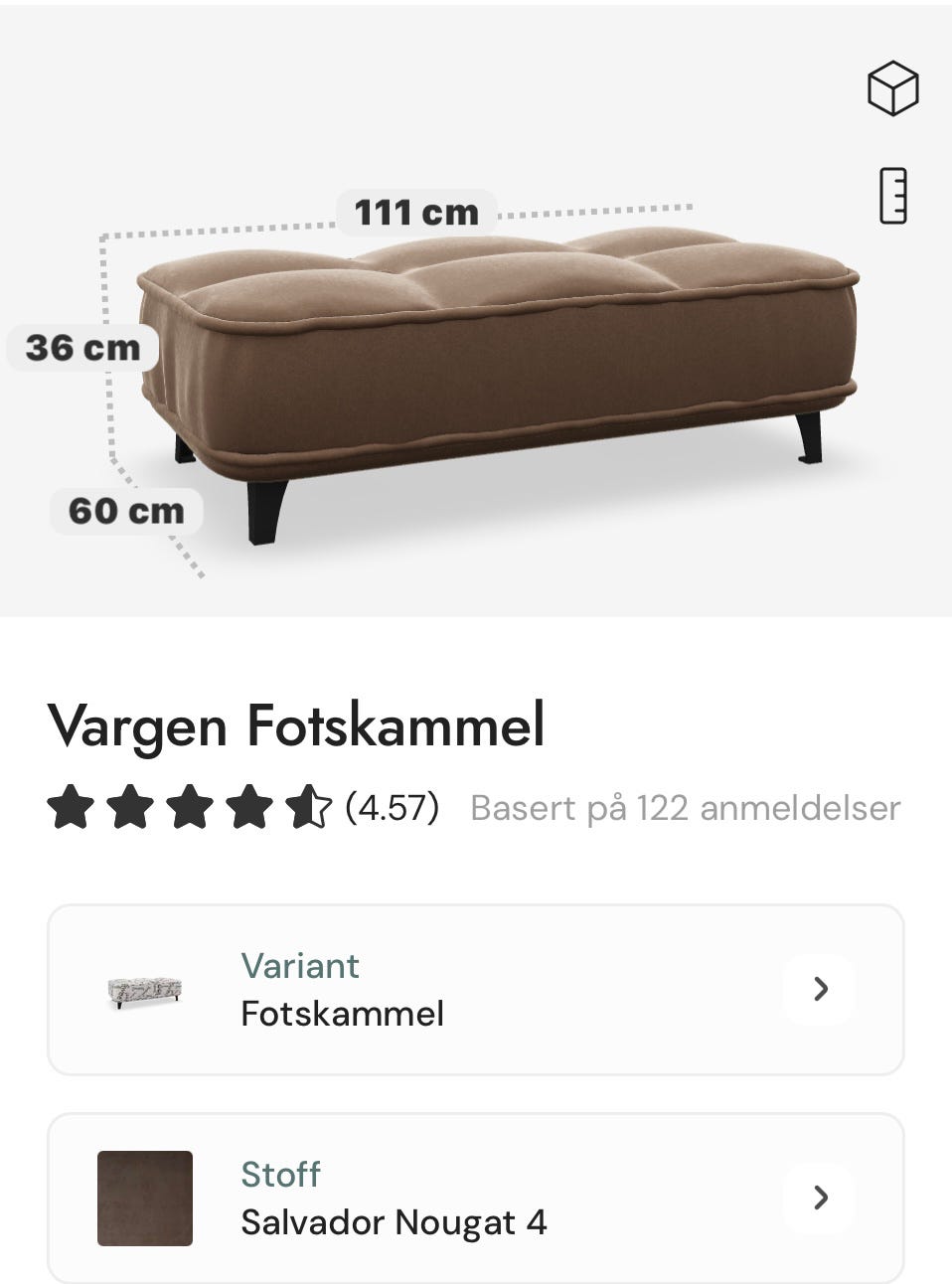Click the "Vargen Fotskammel" product title
The width and height of the screenshot is (952, 1284).
click(295, 726)
